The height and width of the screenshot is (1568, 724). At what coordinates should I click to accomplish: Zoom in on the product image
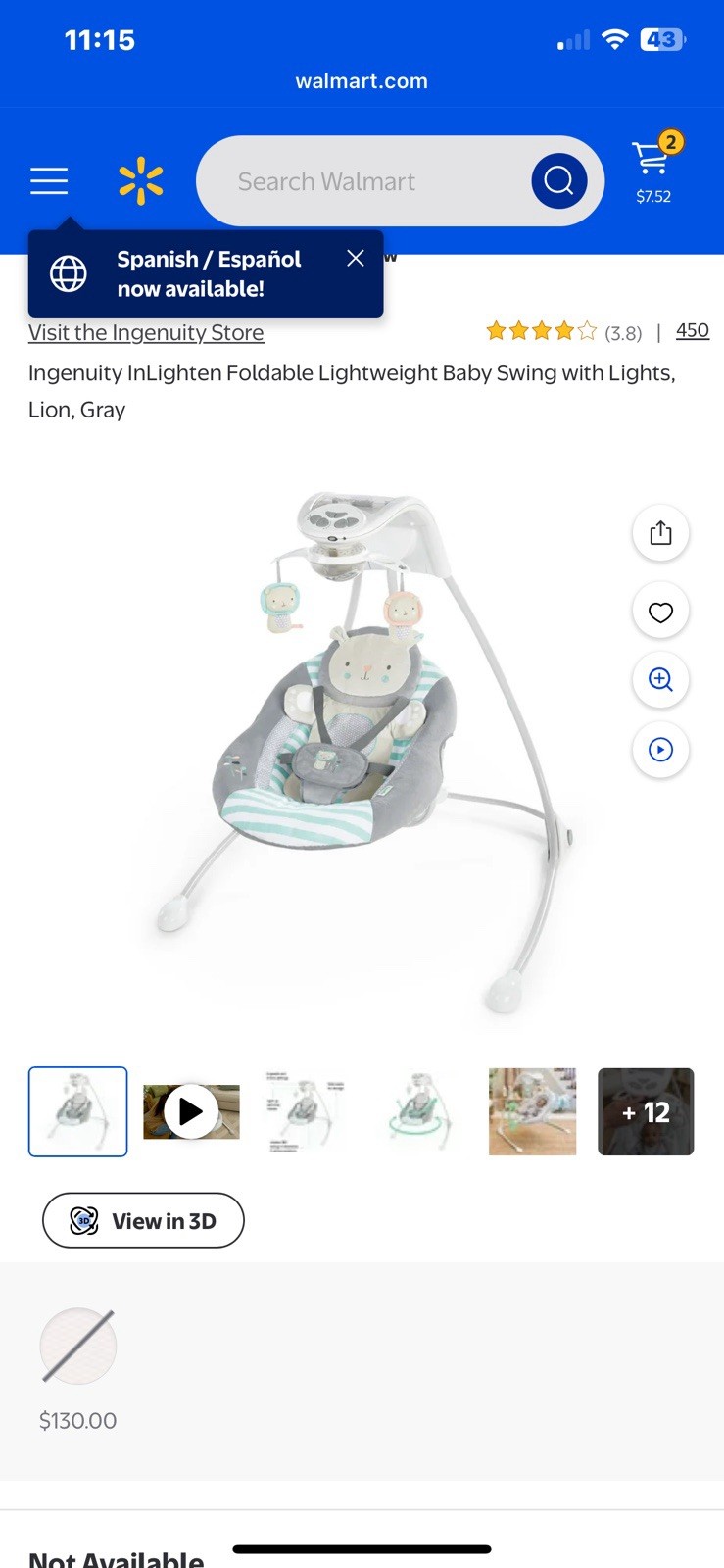[661, 680]
